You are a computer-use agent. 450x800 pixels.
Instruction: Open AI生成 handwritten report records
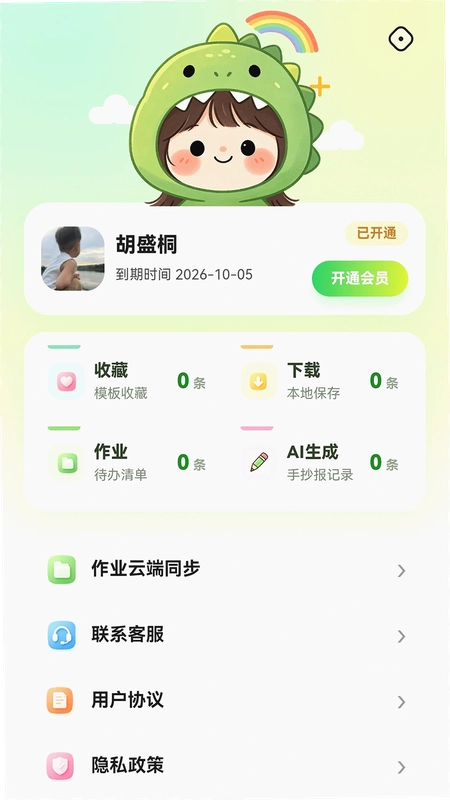click(x=320, y=462)
